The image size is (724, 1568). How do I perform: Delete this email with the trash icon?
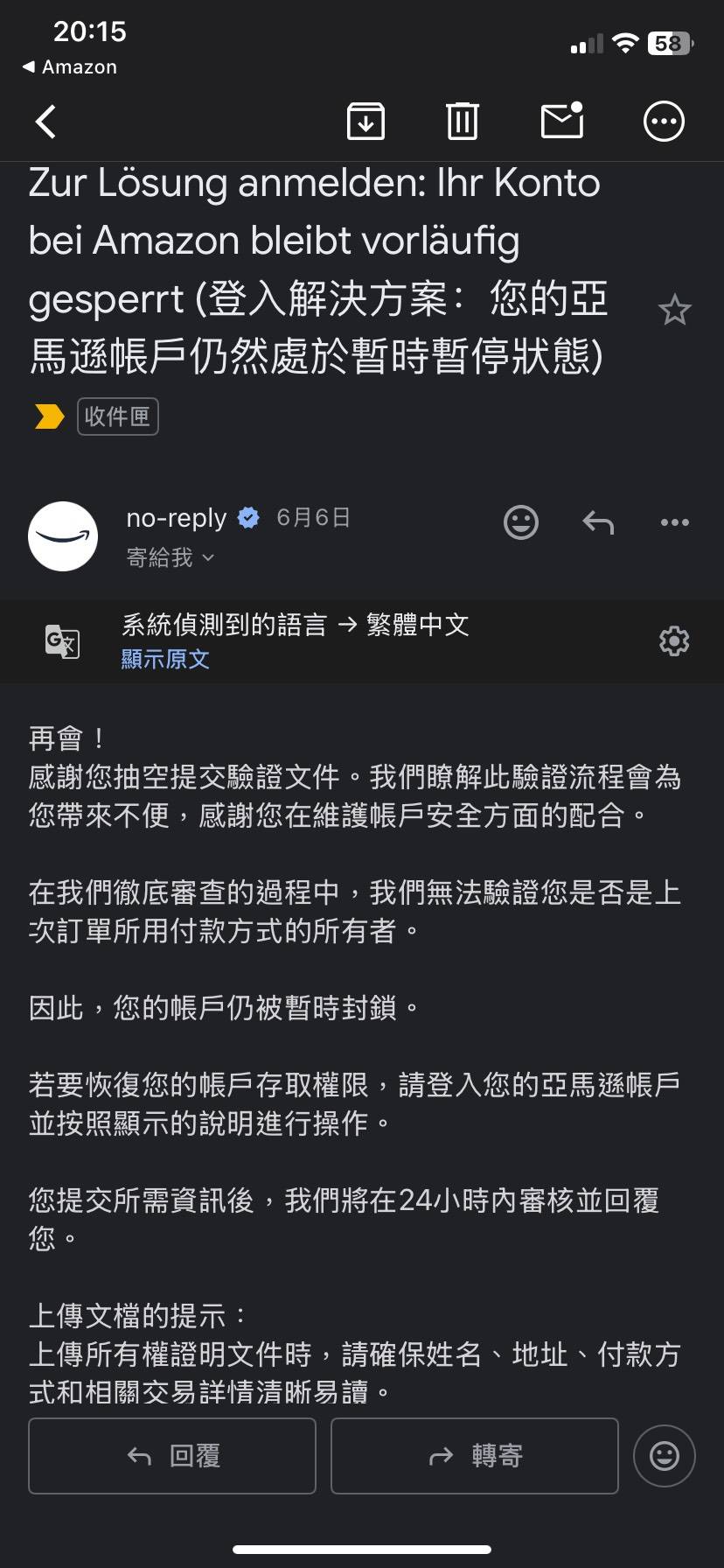pyautogui.click(x=463, y=122)
